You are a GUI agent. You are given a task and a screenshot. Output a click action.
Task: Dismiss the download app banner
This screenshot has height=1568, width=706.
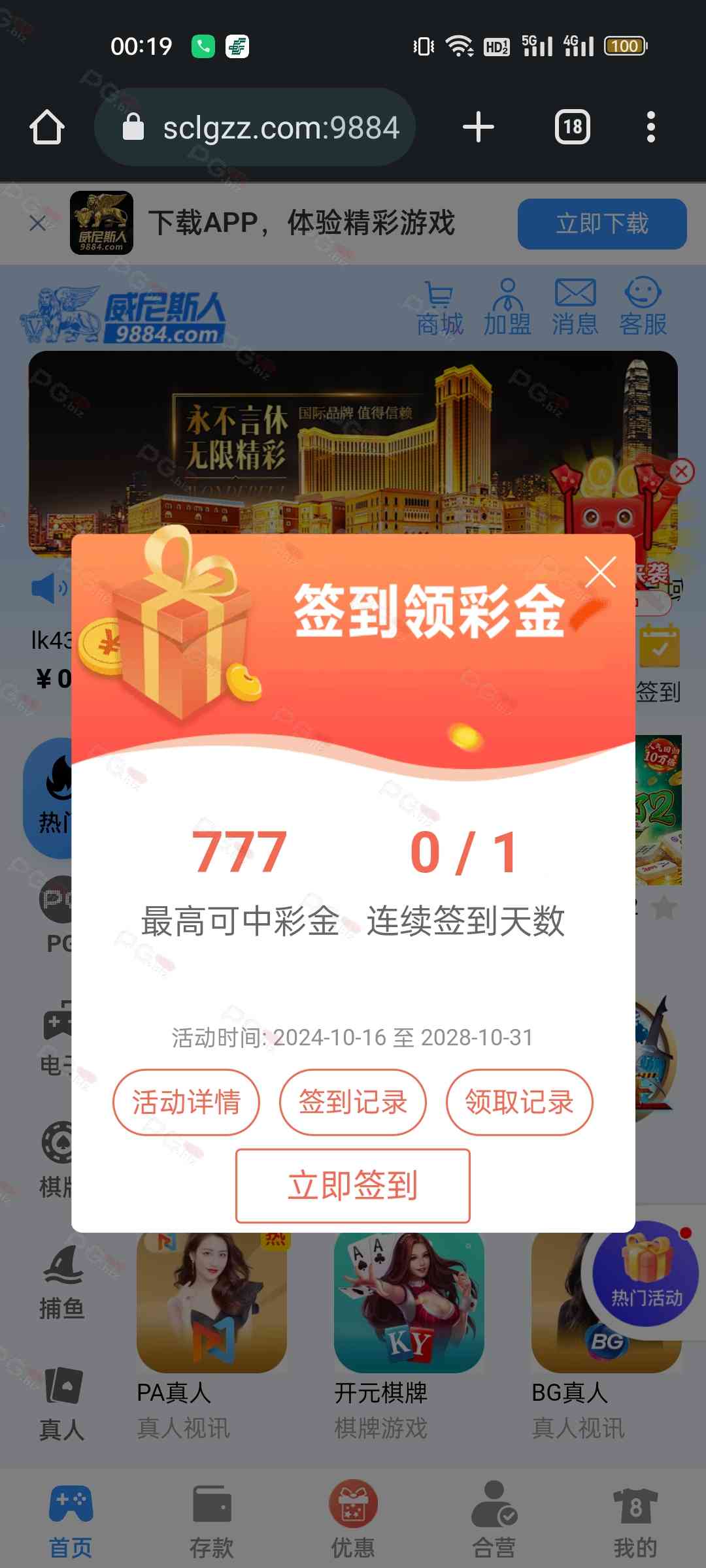point(38,223)
